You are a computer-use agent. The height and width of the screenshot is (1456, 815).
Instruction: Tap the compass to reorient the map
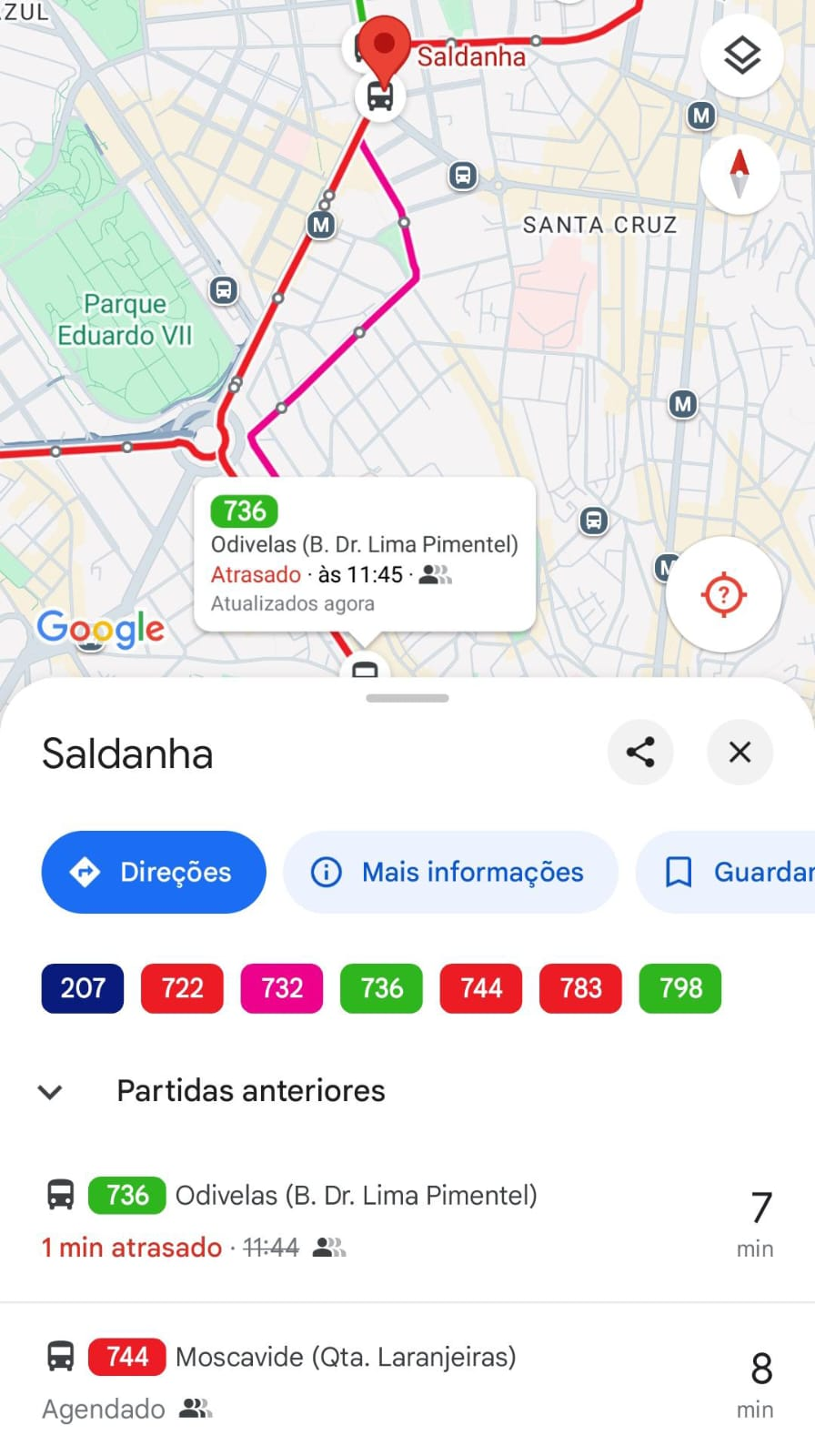(740, 174)
